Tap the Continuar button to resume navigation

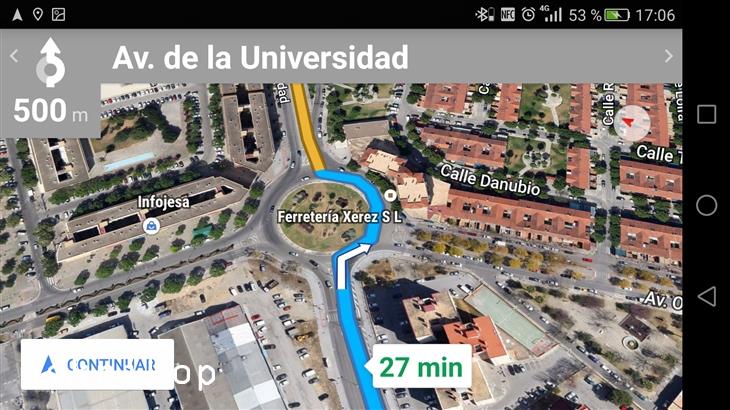pos(97,364)
